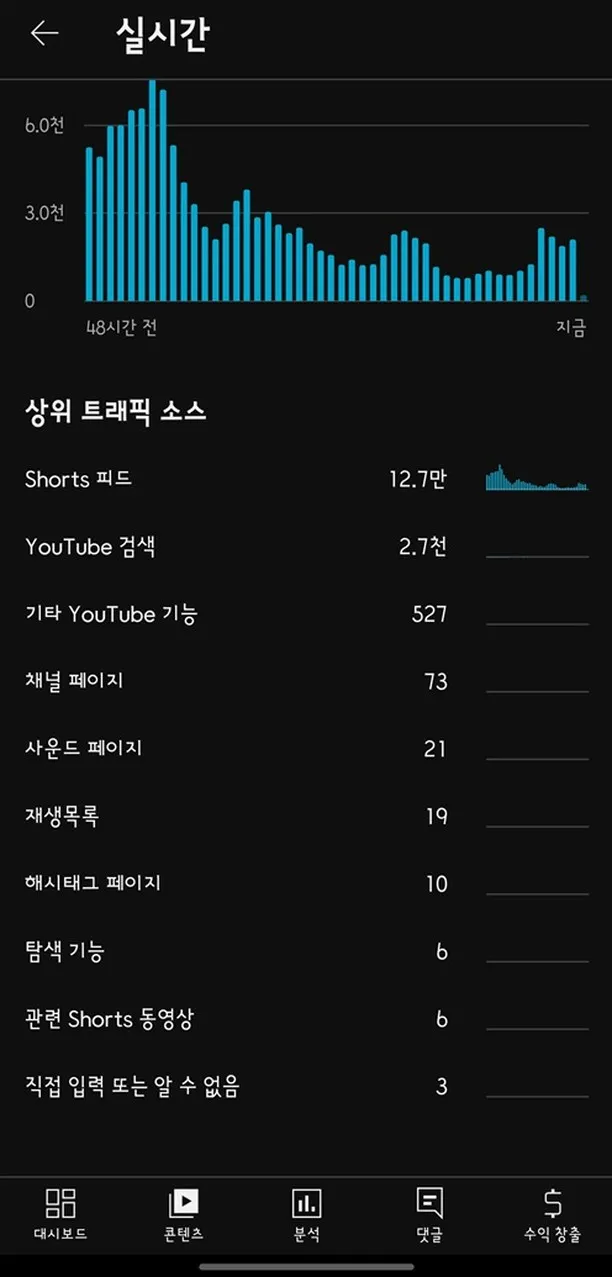This screenshot has width=612, height=1277.
Task: Go to the 댓글 tab
Action: (x=429, y=1213)
